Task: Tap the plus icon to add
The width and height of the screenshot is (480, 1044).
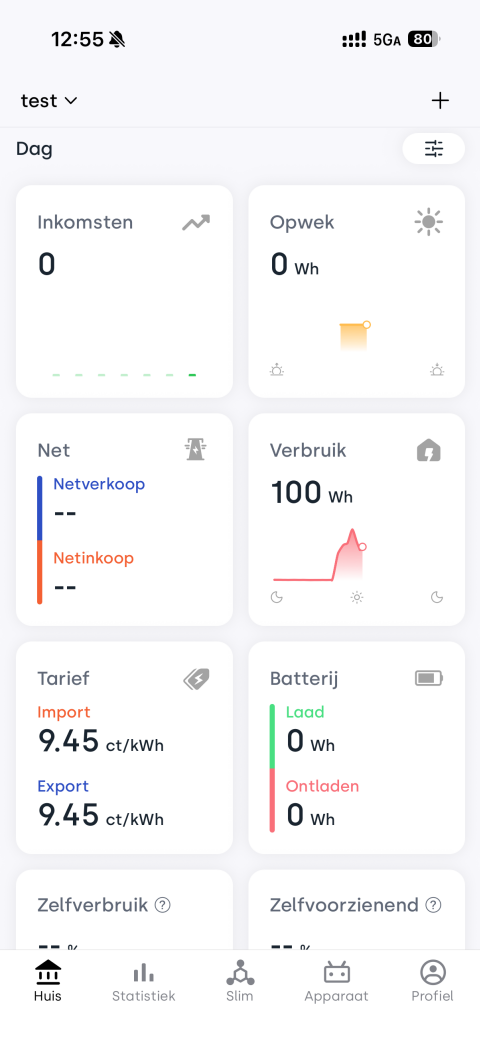Action: click(x=440, y=101)
